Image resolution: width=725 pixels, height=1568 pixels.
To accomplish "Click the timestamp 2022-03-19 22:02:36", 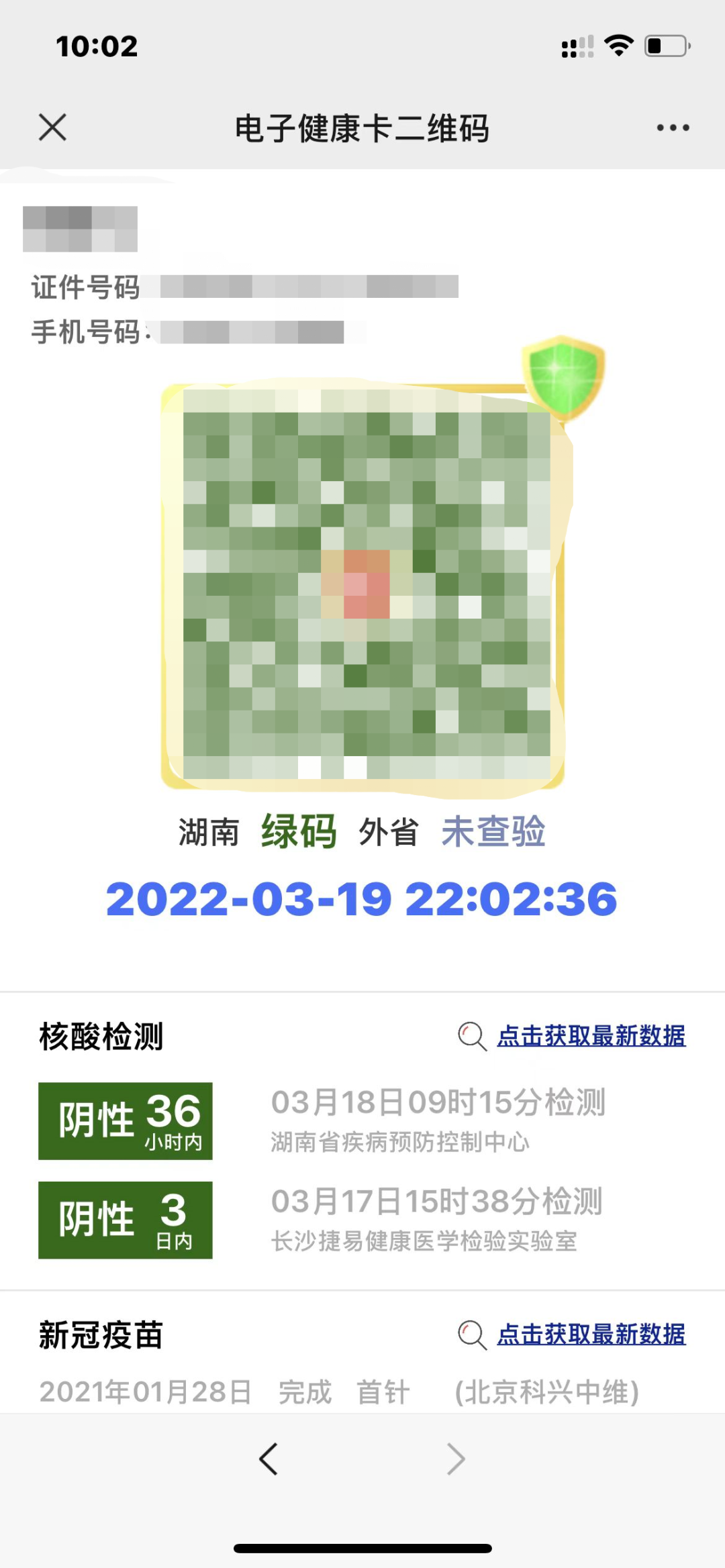I will pos(362,900).
